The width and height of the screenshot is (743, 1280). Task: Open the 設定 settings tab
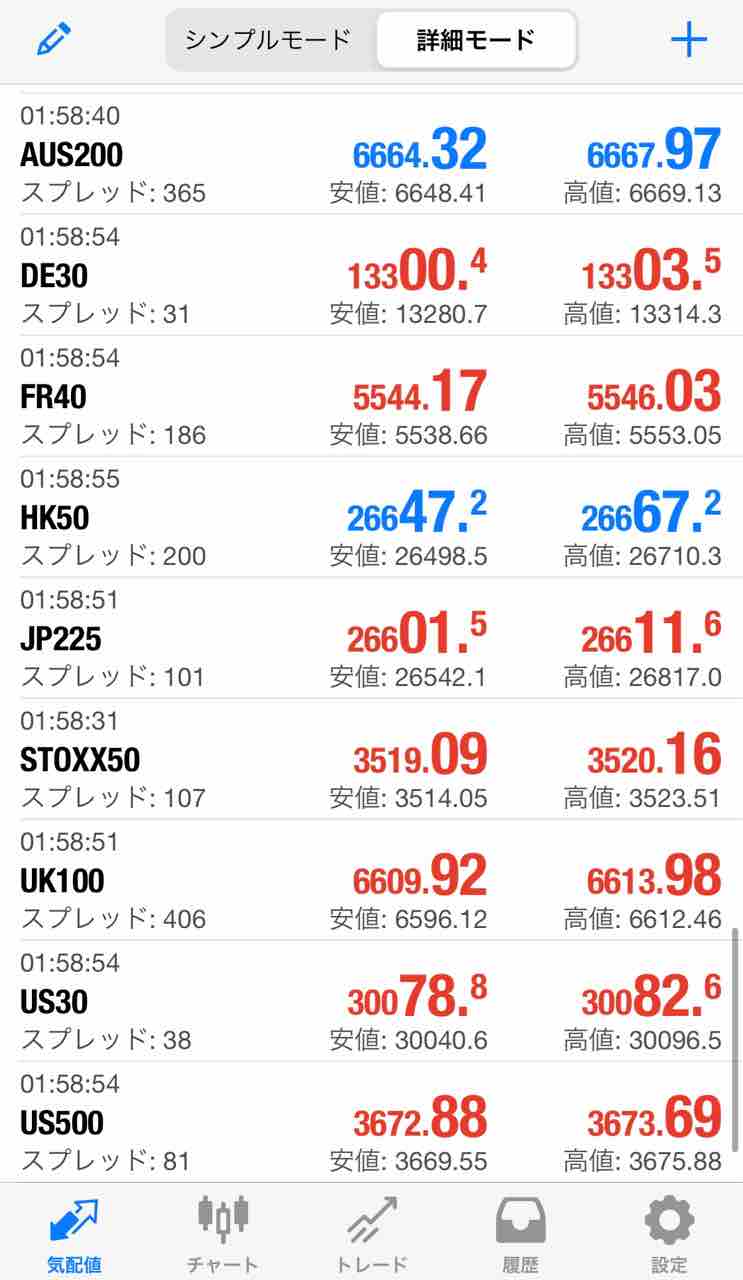pos(669,1233)
